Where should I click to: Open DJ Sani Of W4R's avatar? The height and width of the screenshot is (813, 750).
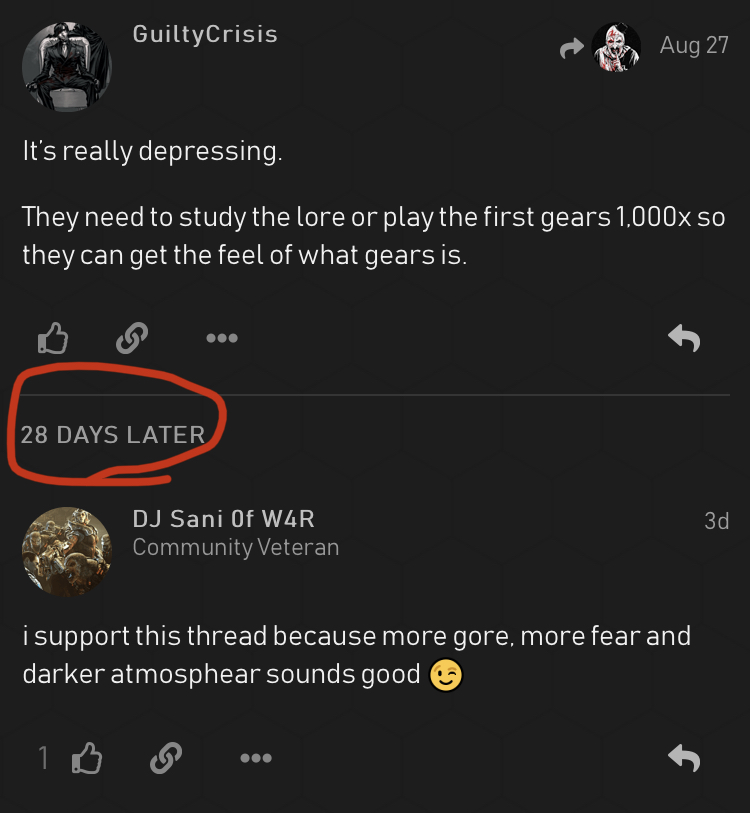tap(66, 551)
